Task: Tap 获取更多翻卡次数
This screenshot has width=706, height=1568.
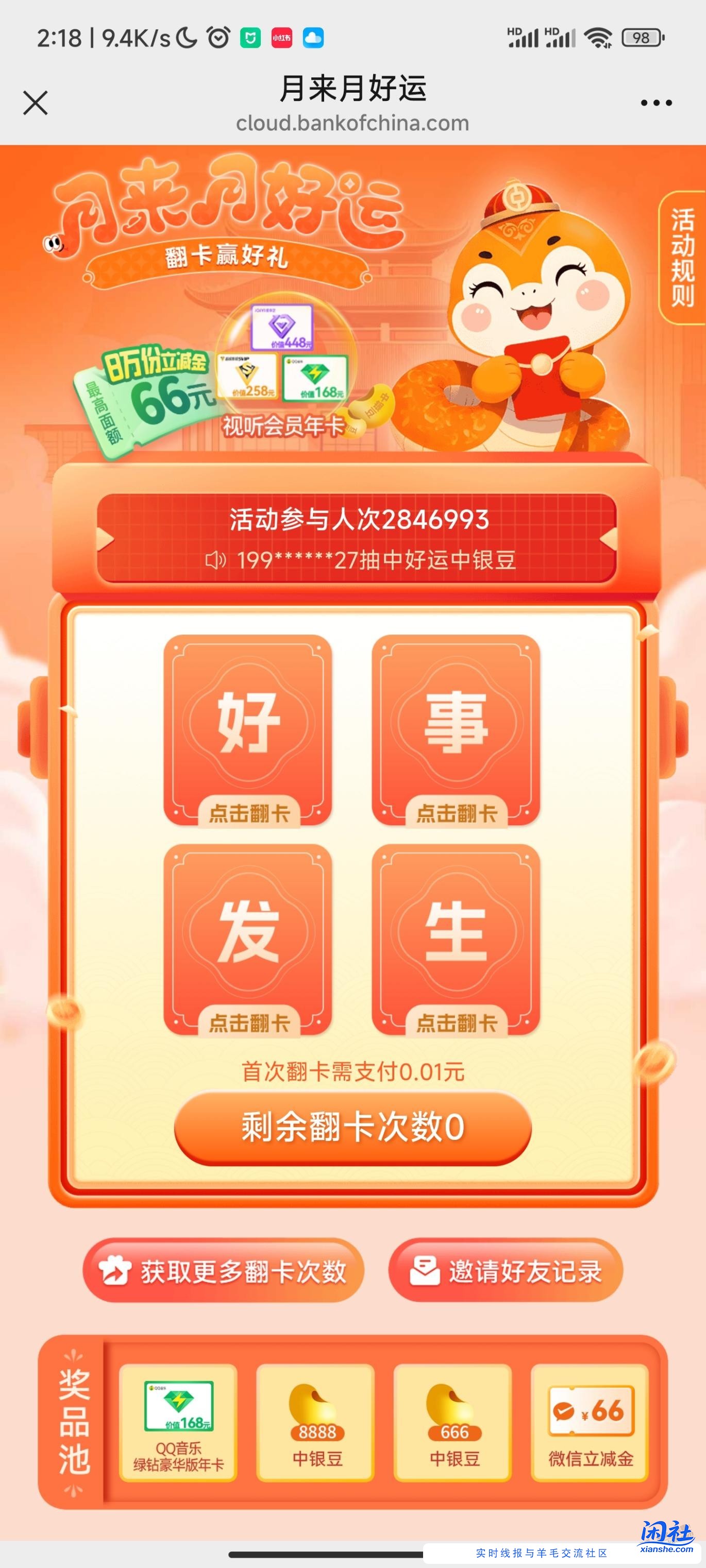Action: [224, 1272]
